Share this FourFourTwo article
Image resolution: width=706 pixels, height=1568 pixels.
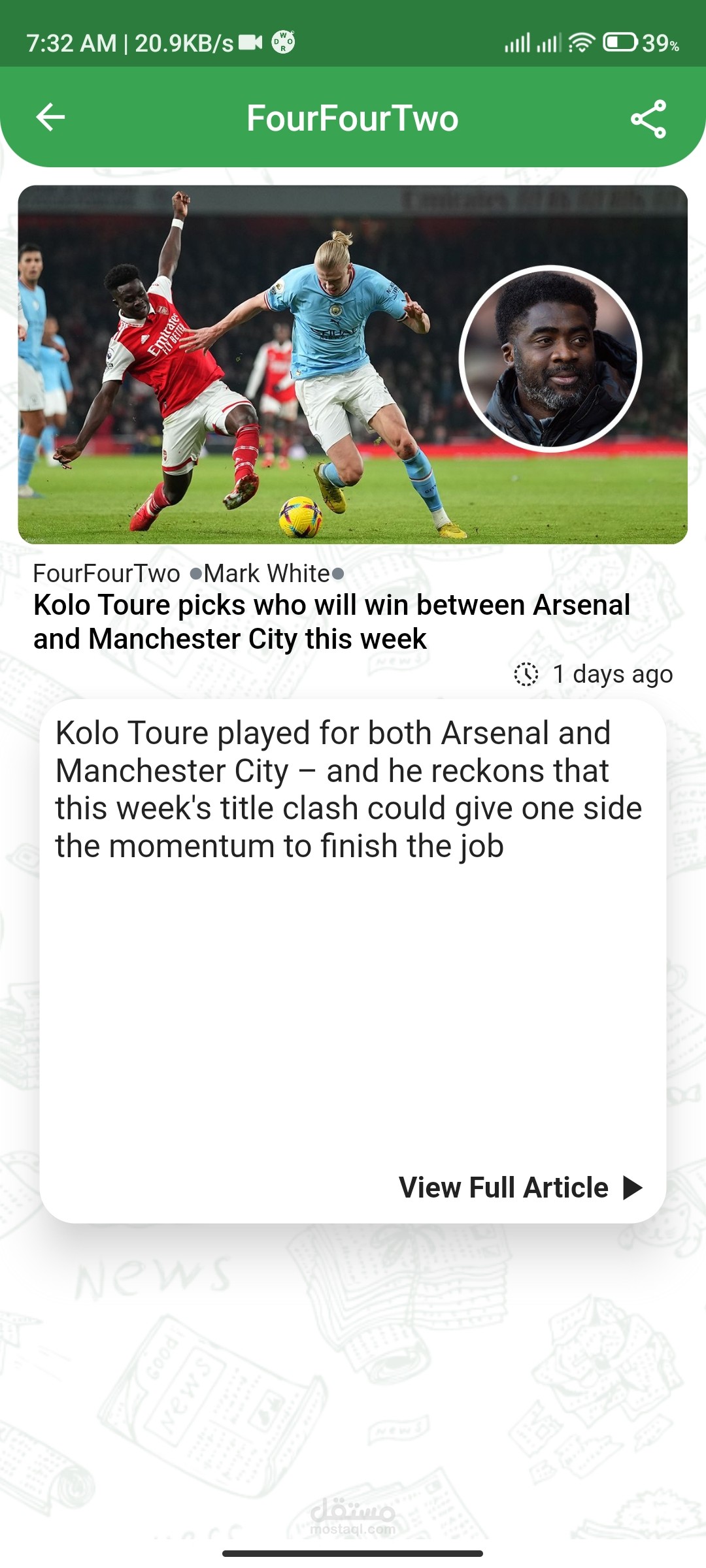pos(648,119)
